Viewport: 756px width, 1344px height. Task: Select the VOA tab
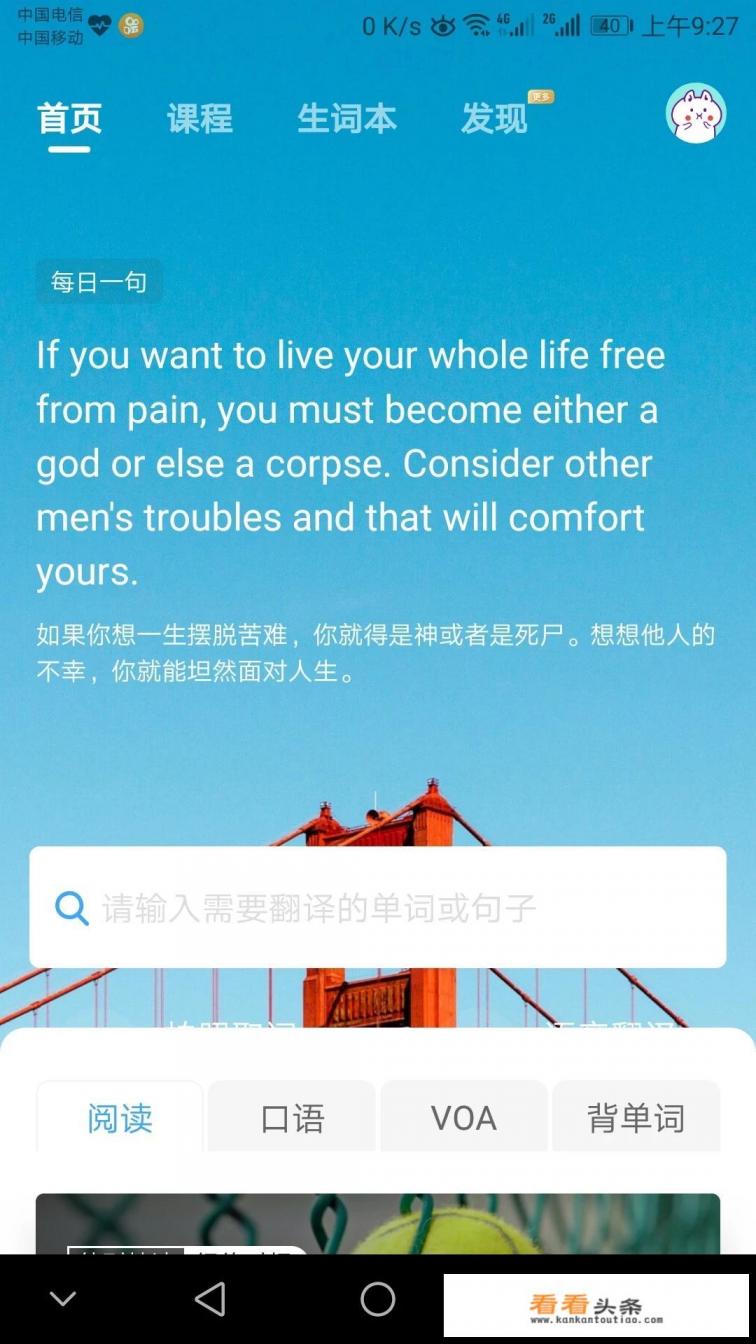pos(463,1117)
